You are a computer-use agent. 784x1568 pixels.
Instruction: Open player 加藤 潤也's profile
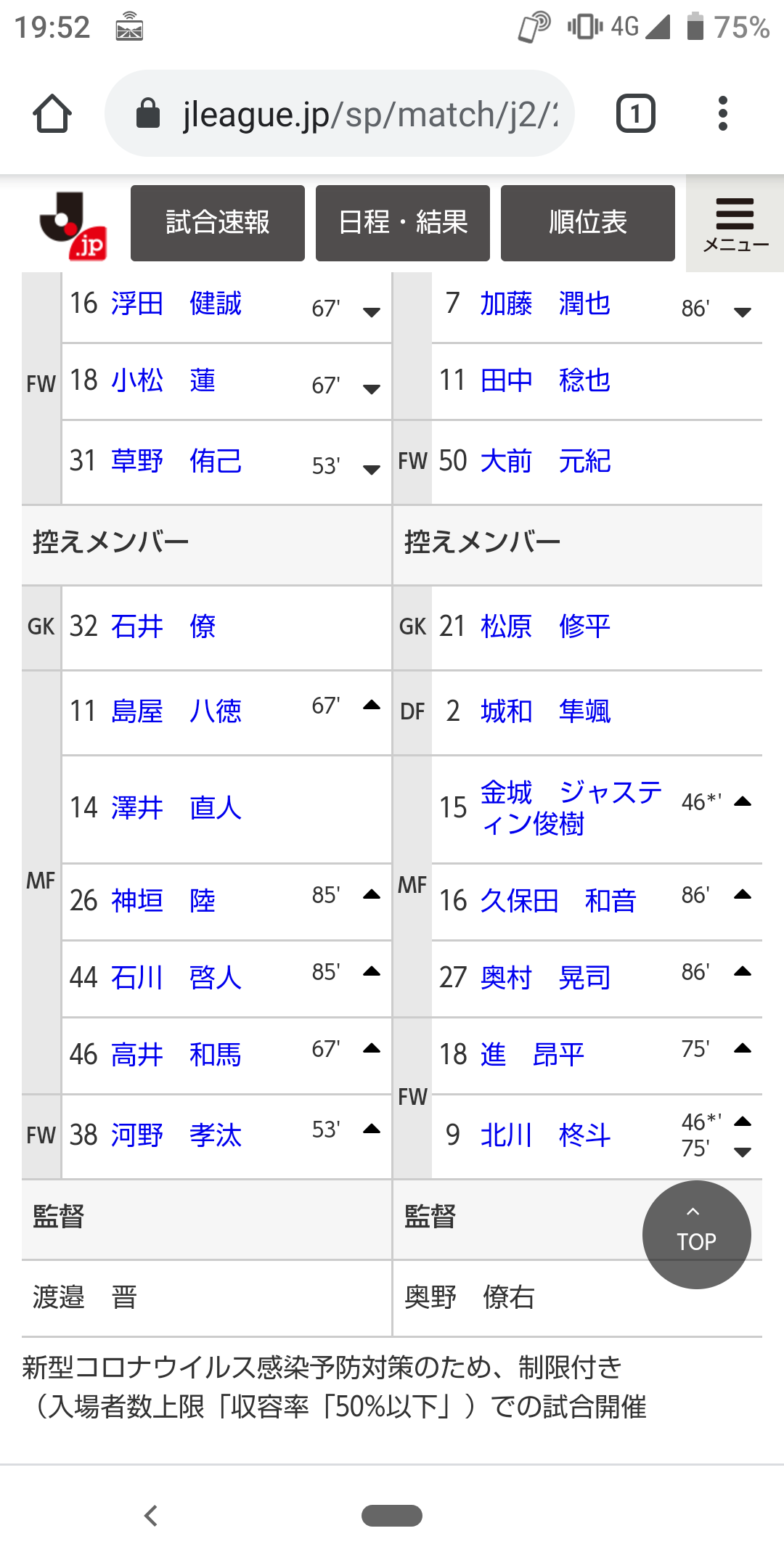(x=546, y=303)
